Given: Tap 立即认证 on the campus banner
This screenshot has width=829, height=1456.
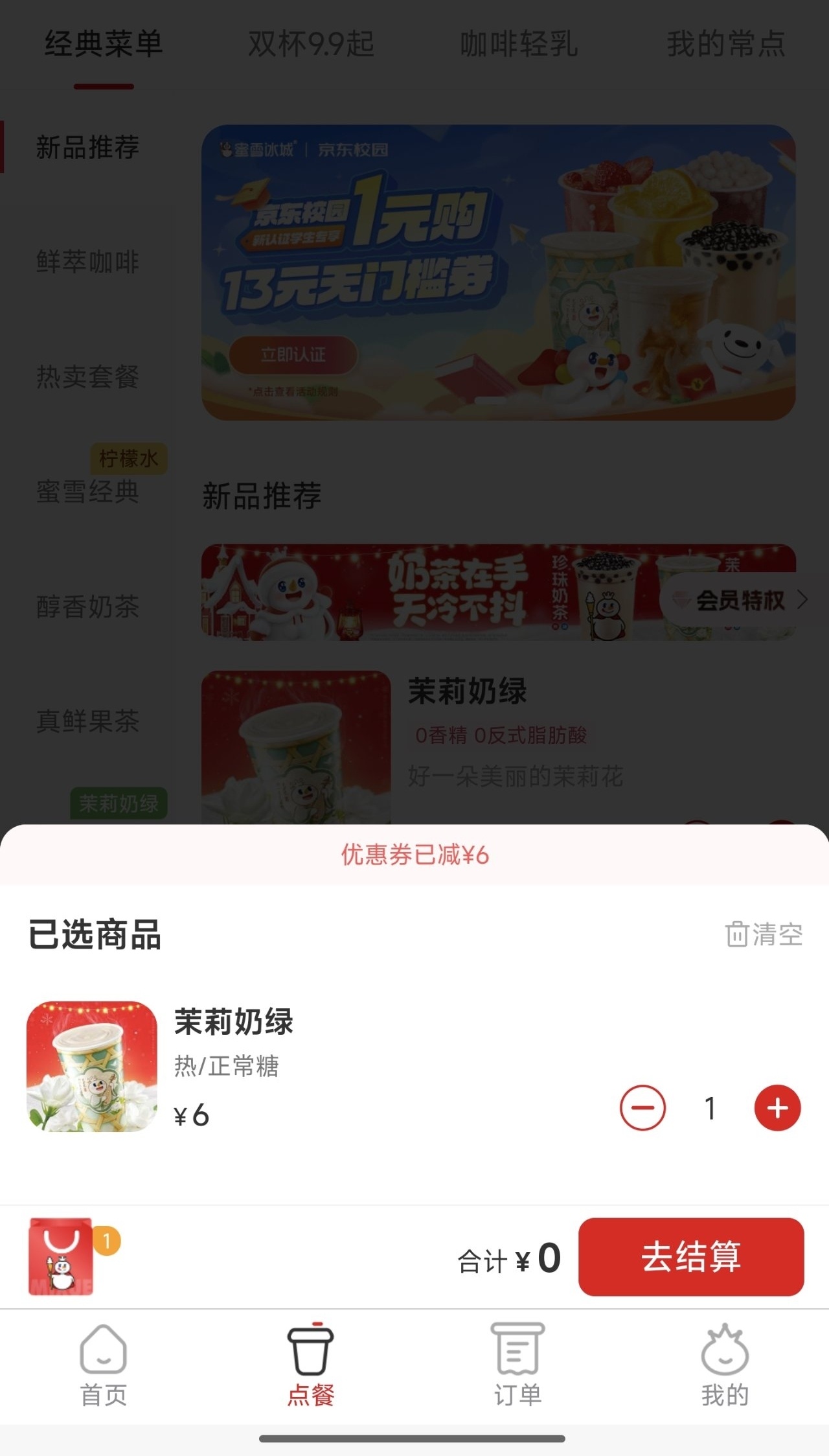Looking at the screenshot, I should 293,354.
